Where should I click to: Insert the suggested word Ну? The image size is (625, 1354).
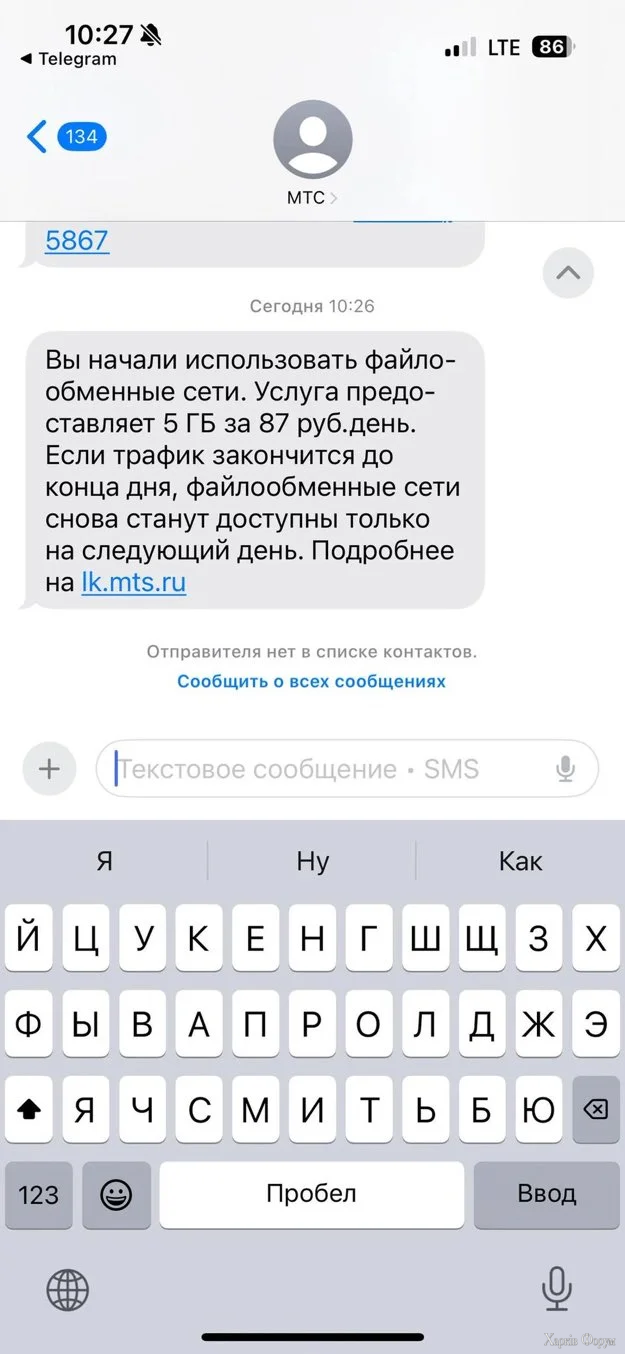click(312, 861)
